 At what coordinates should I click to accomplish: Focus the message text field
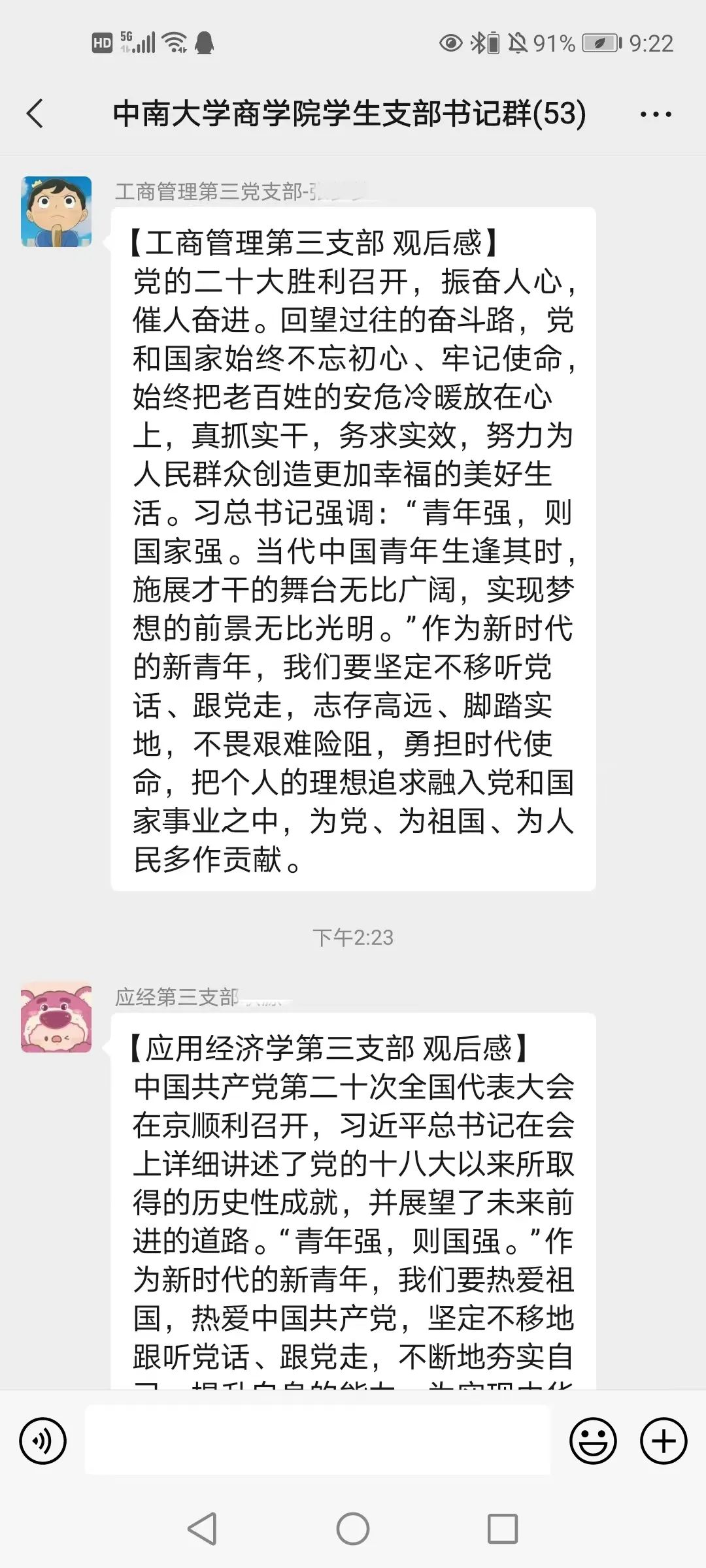pyautogui.click(x=318, y=1440)
